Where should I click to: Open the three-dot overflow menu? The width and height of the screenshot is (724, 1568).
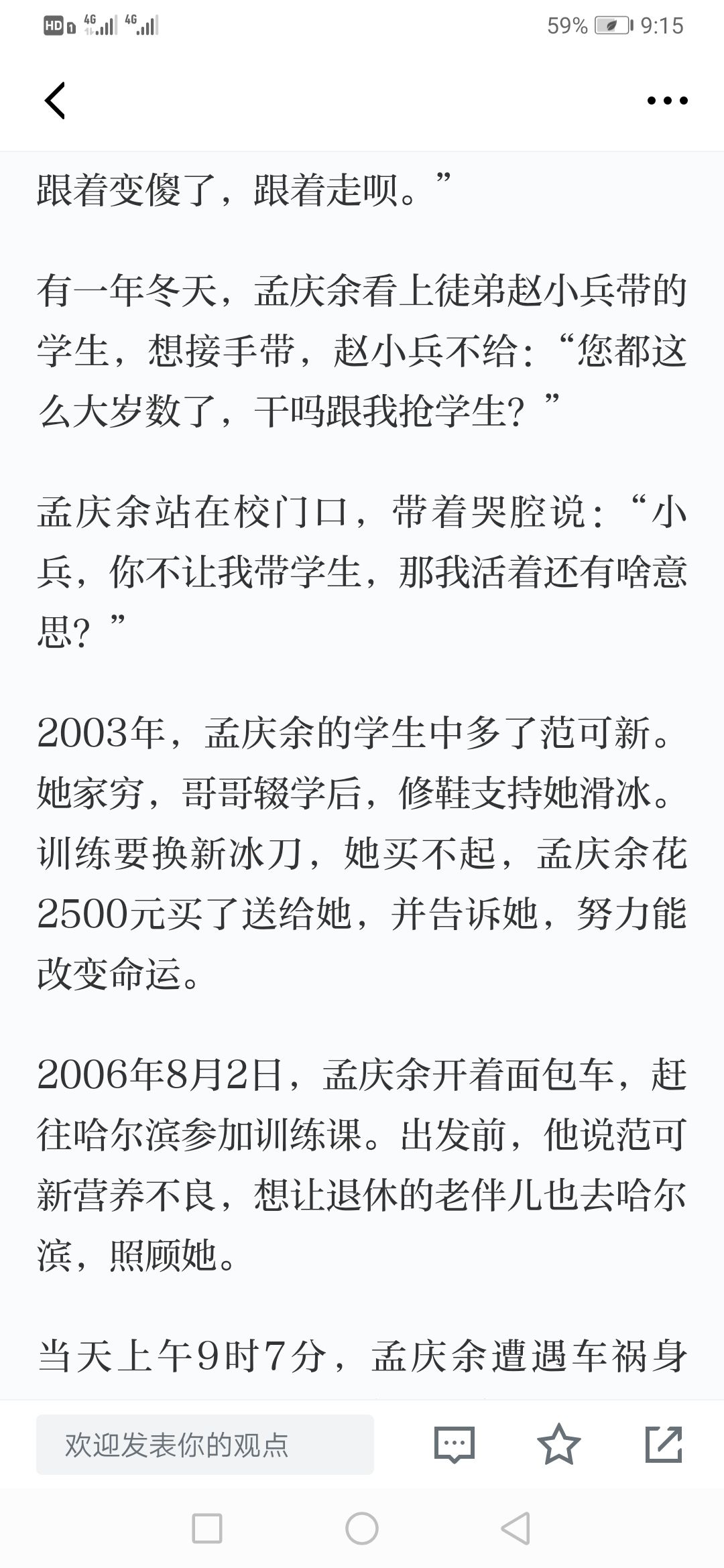[x=667, y=101]
